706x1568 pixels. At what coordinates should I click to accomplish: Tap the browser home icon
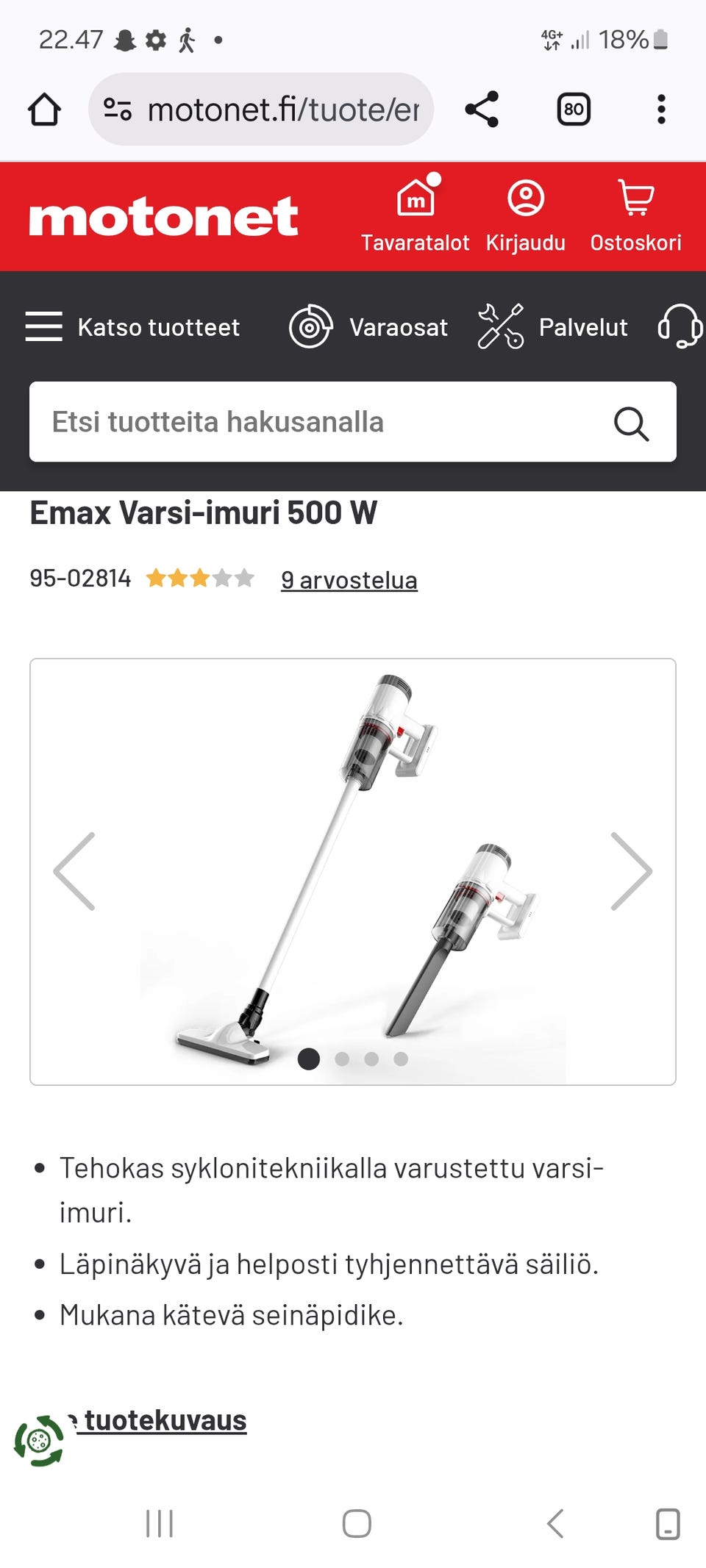[x=44, y=110]
